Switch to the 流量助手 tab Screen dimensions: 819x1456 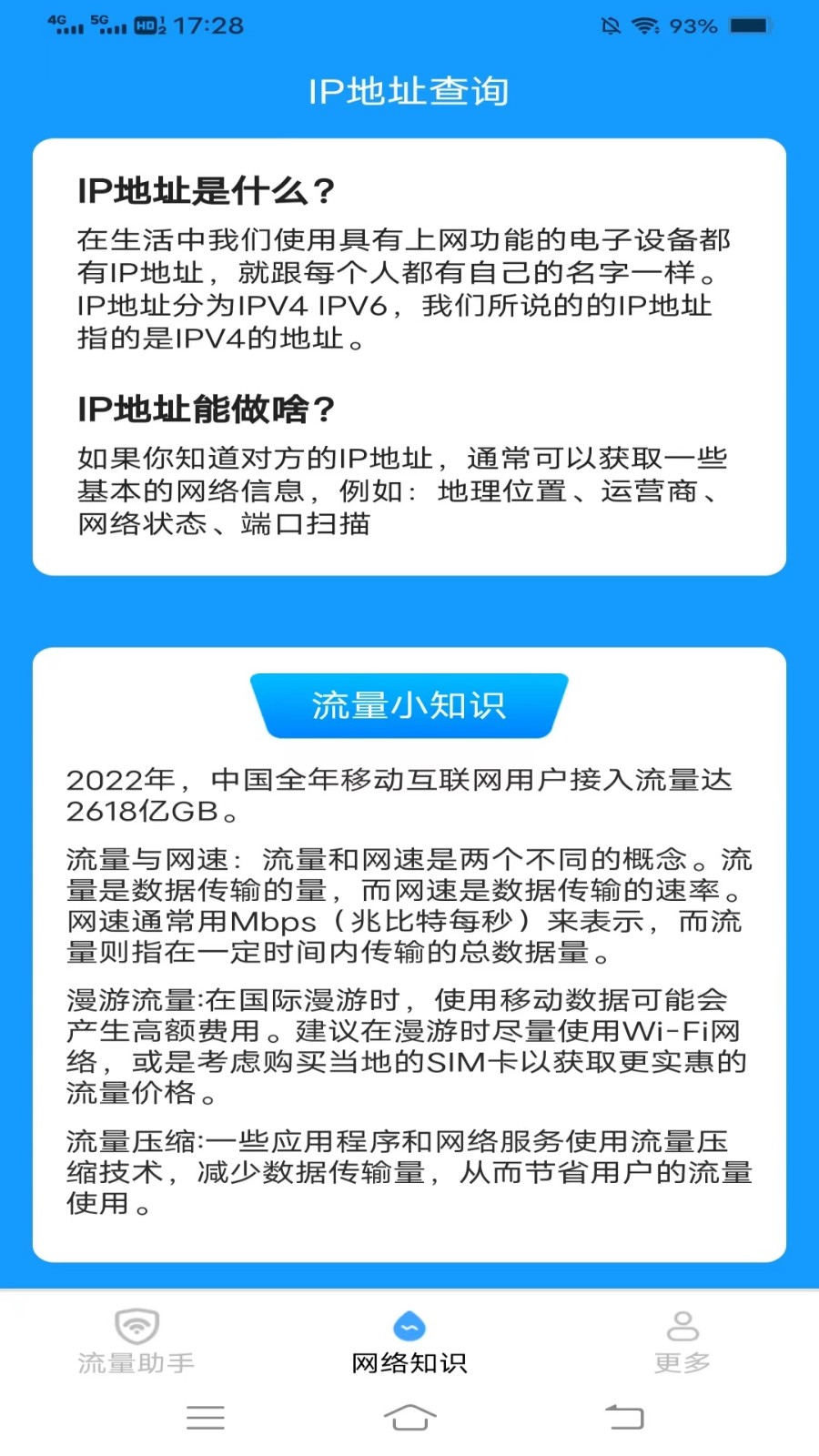136,1341
